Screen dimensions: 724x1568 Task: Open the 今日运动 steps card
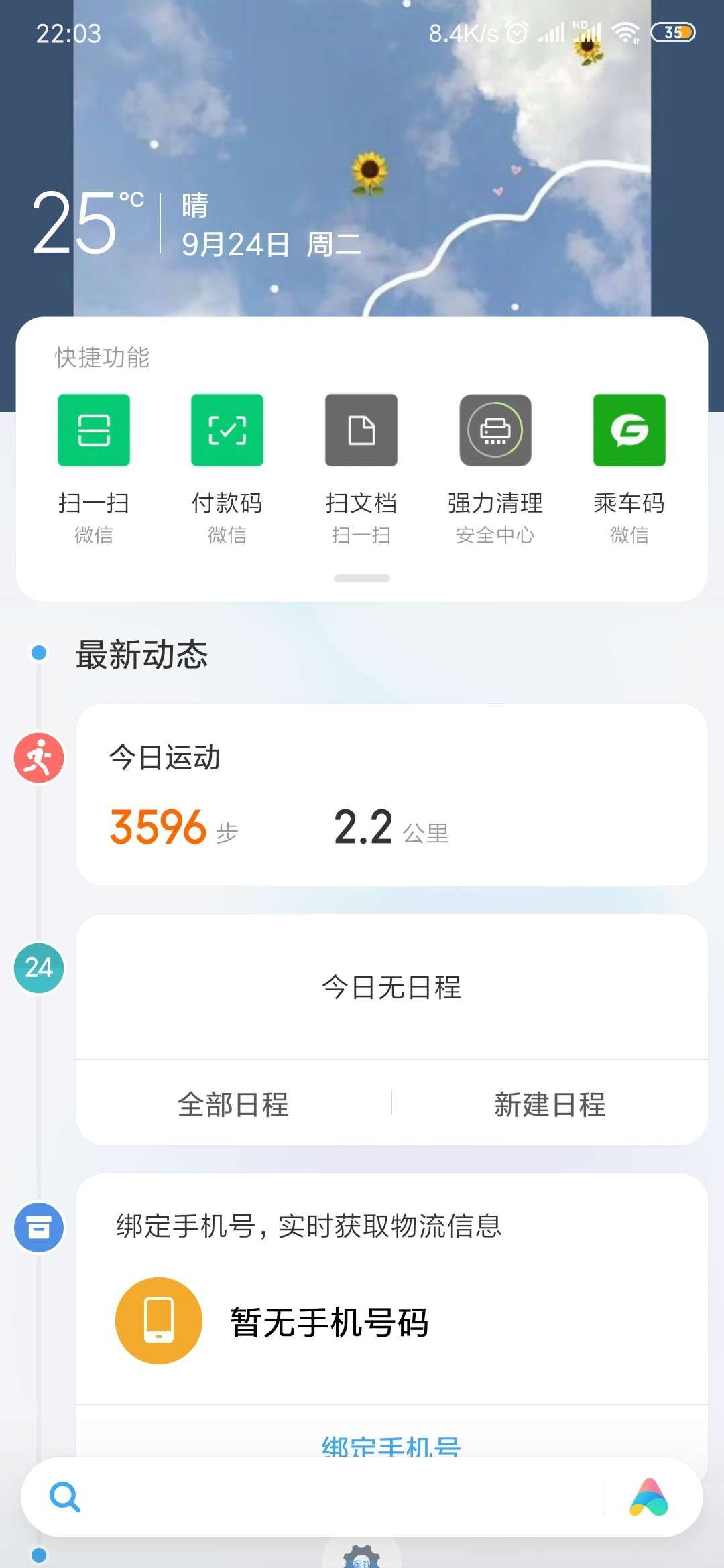click(391, 795)
